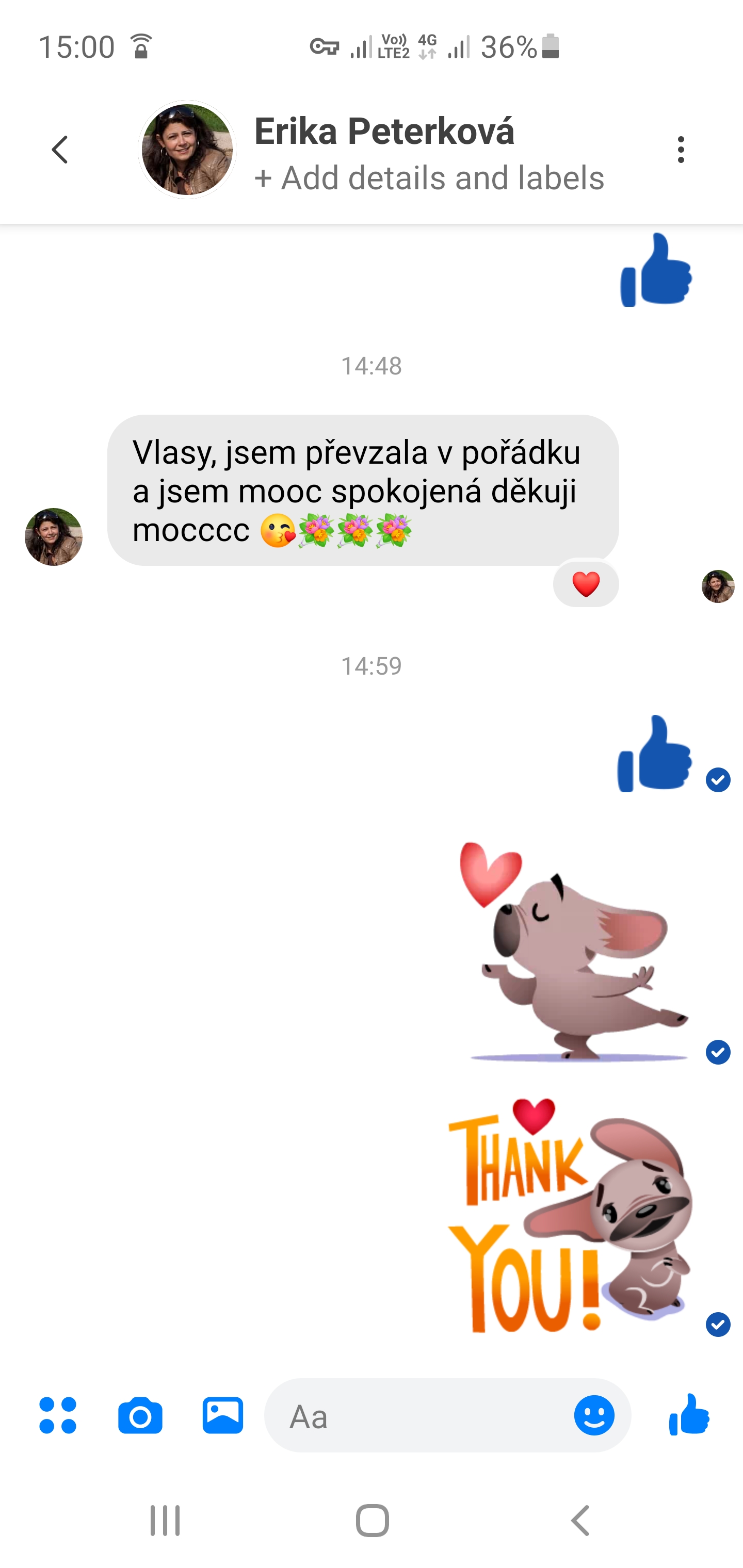Tap Add details and labels
Screen dimensions: 743x1568
429,178
